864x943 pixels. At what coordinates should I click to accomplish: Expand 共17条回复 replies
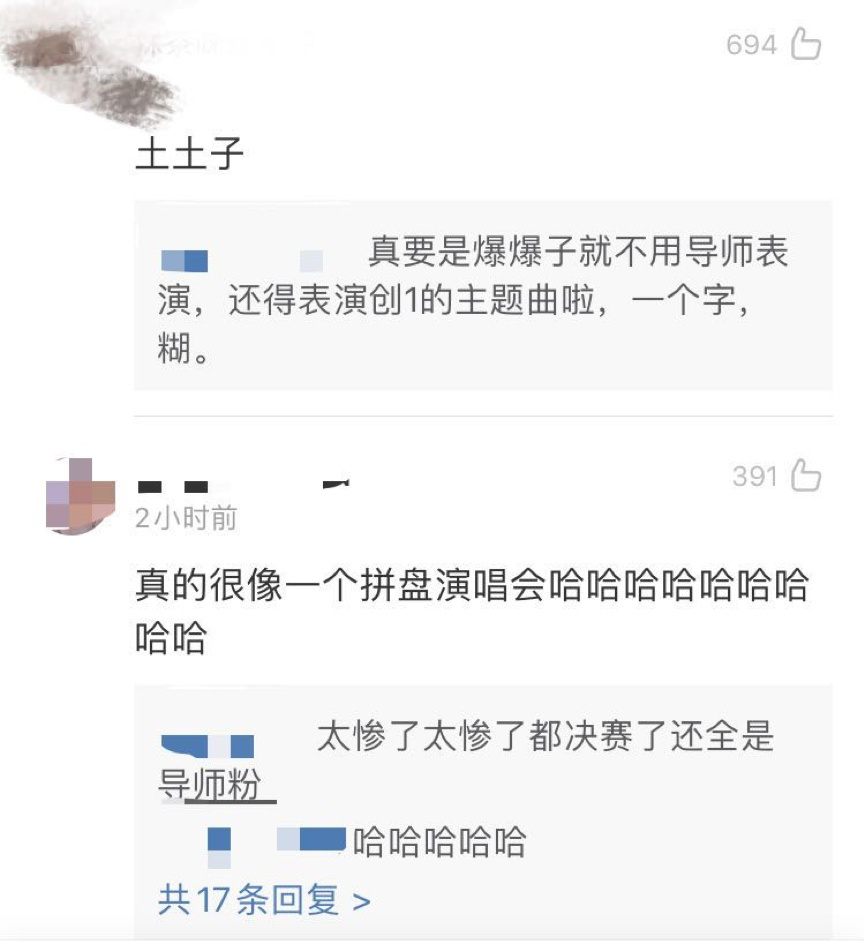264,900
